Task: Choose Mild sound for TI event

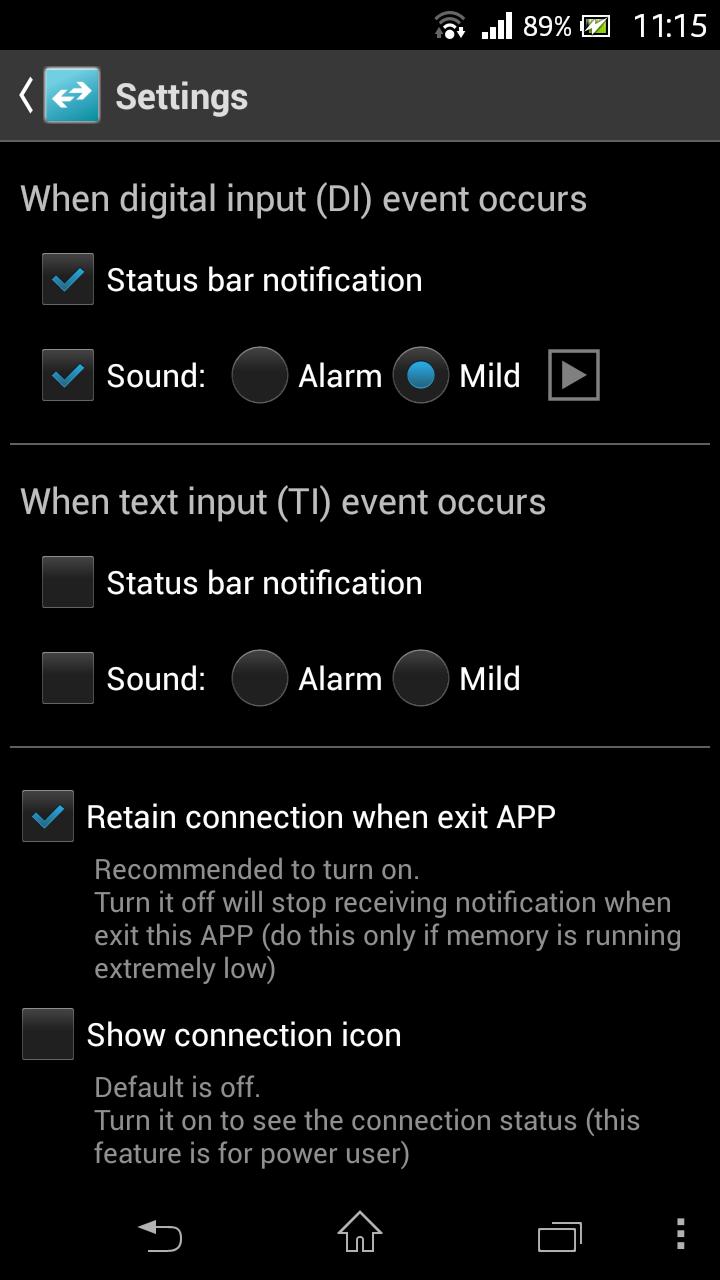Action: 421,678
